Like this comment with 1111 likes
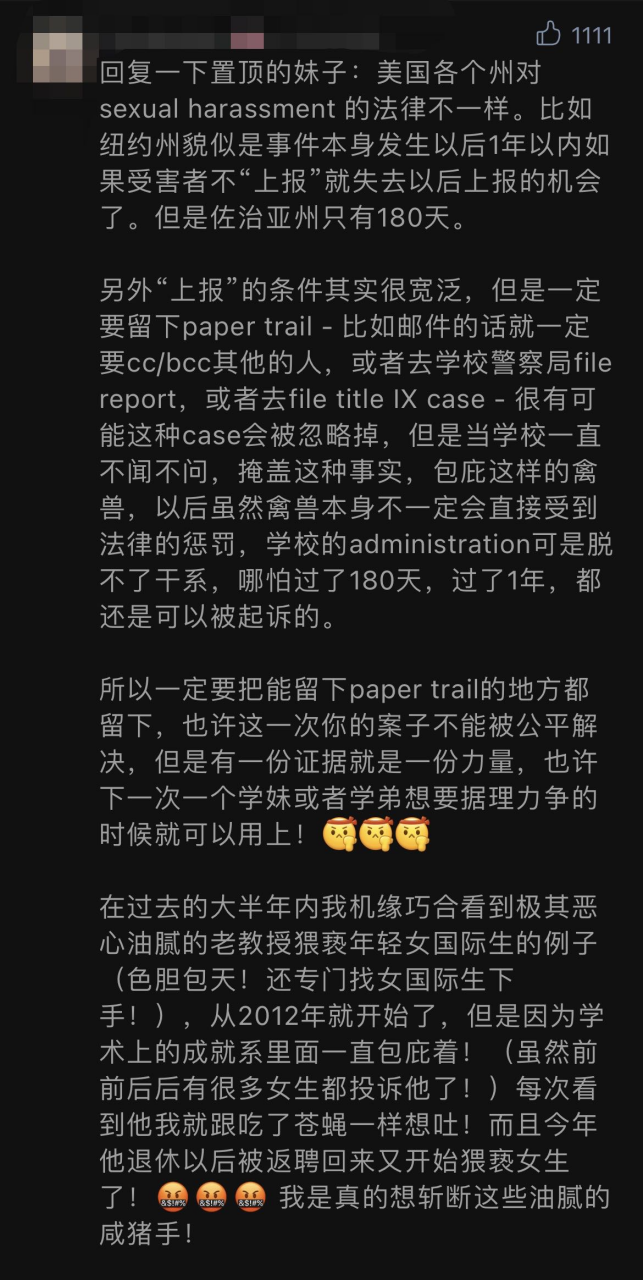This screenshot has width=643, height=1280. pos(548,34)
